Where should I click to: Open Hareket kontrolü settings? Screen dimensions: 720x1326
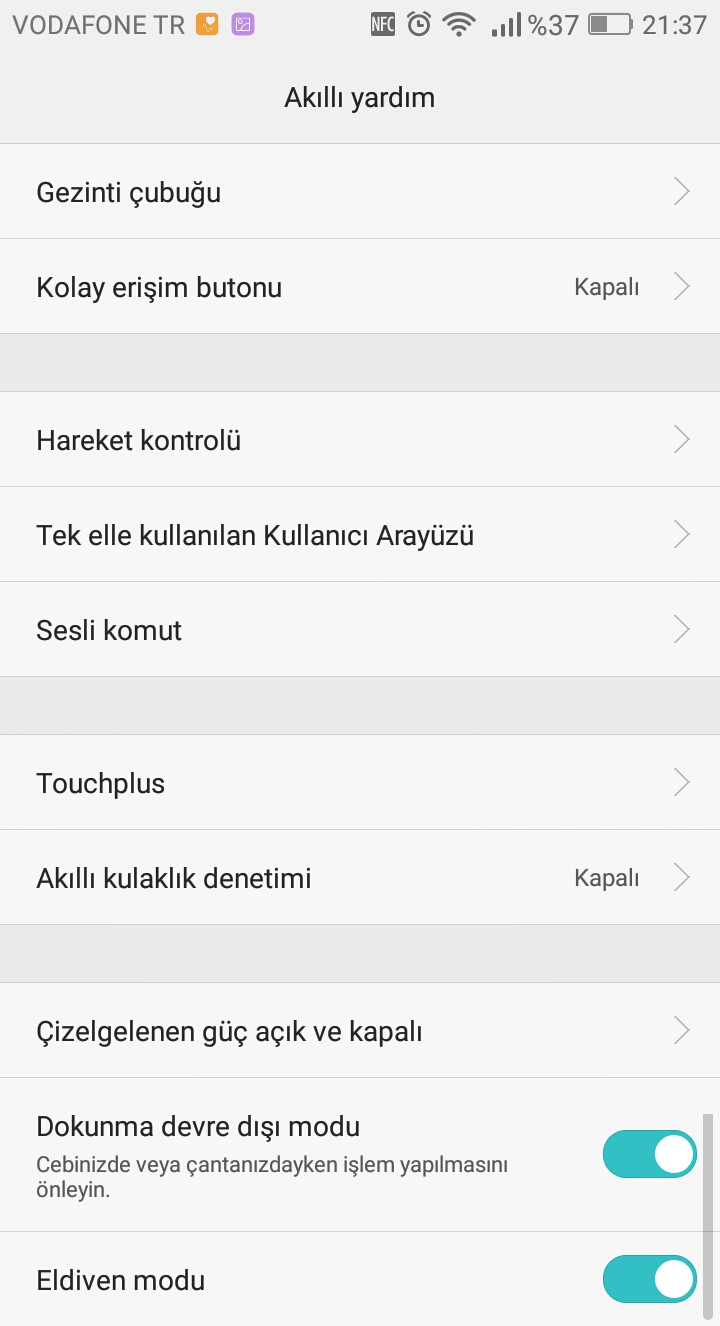(x=360, y=440)
